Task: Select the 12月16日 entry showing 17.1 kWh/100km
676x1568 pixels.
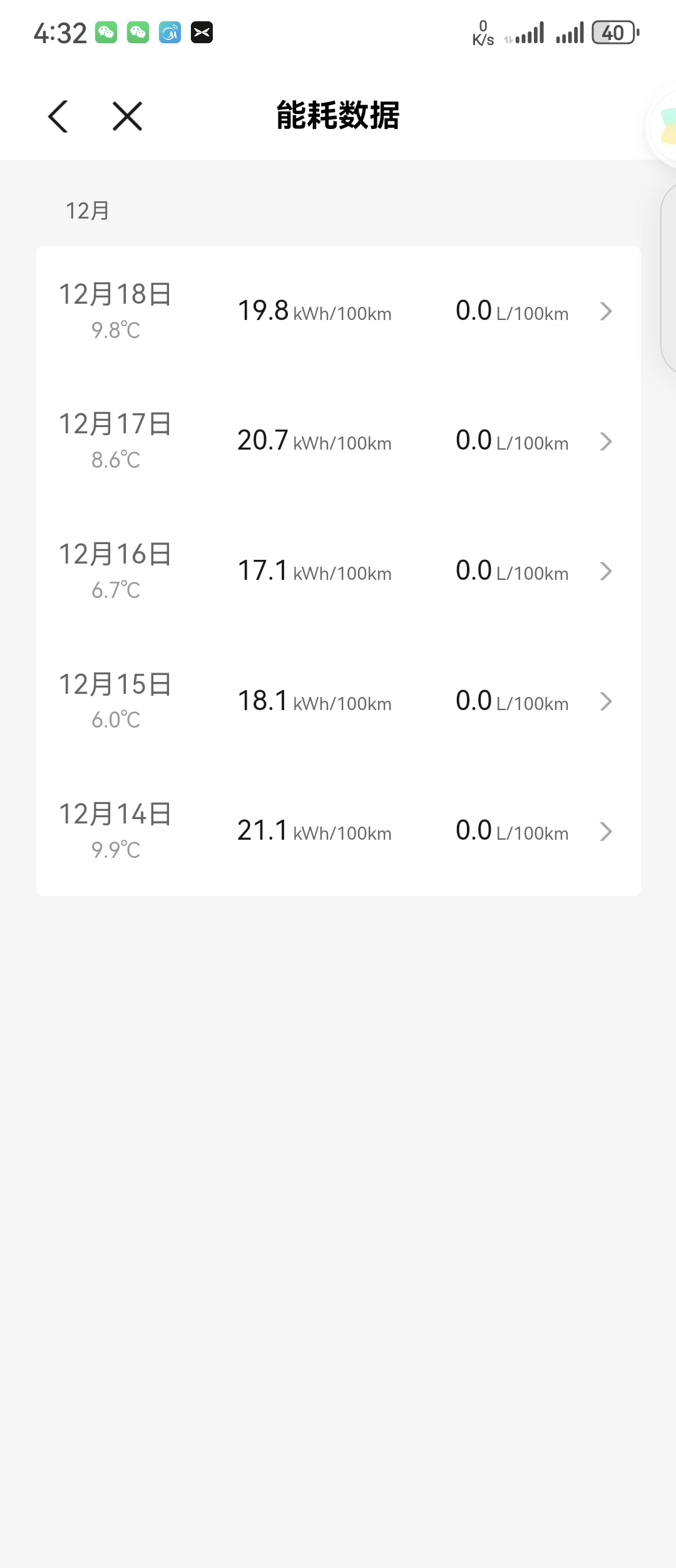Action: tap(338, 571)
